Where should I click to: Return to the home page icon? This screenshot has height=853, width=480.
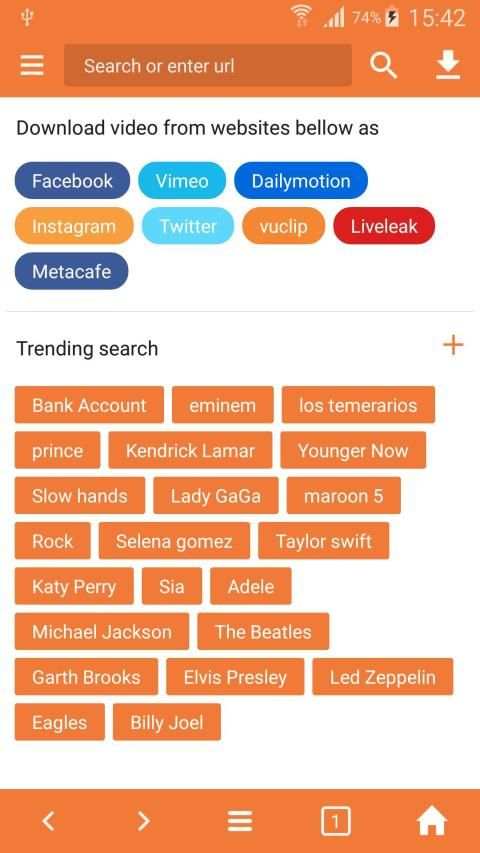pyautogui.click(x=432, y=821)
